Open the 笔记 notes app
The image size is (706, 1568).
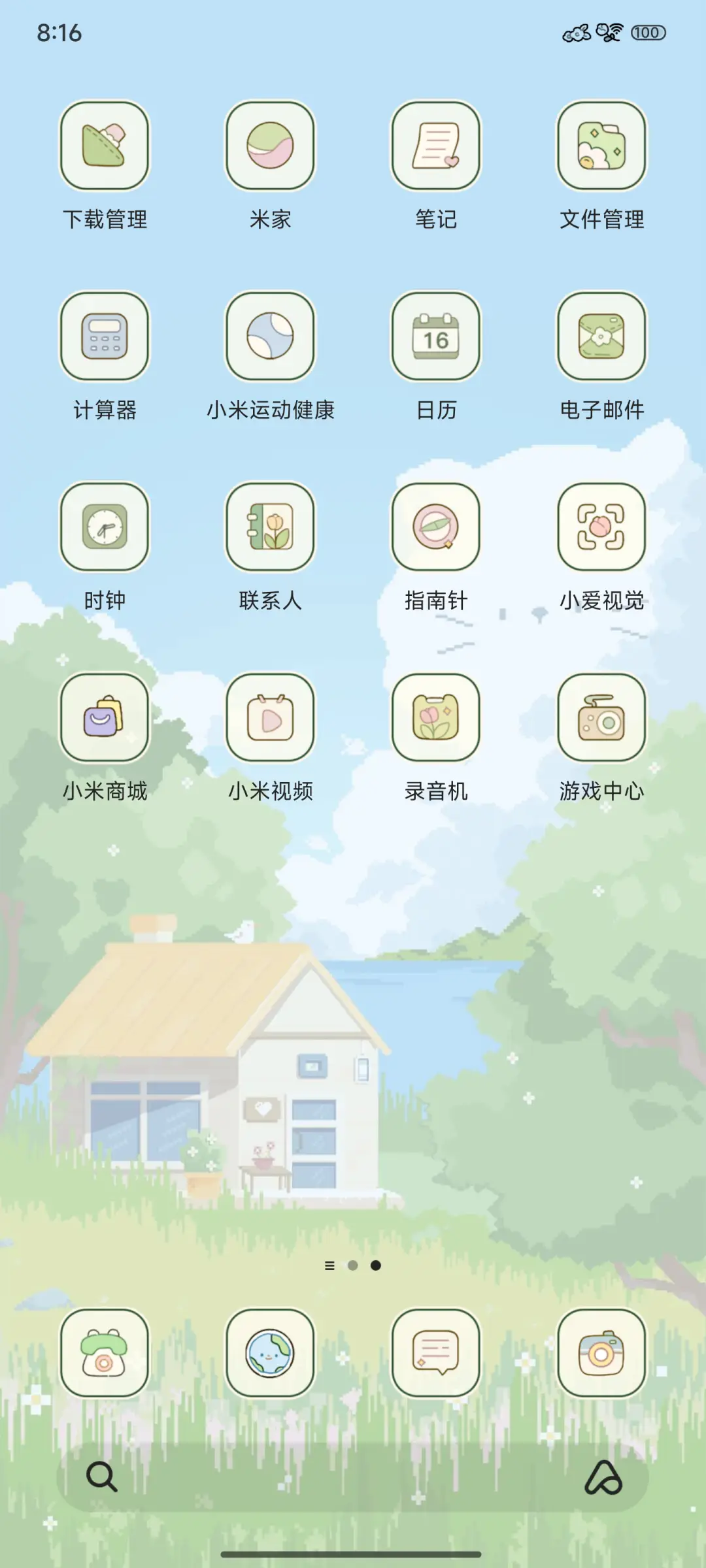pyautogui.click(x=435, y=147)
